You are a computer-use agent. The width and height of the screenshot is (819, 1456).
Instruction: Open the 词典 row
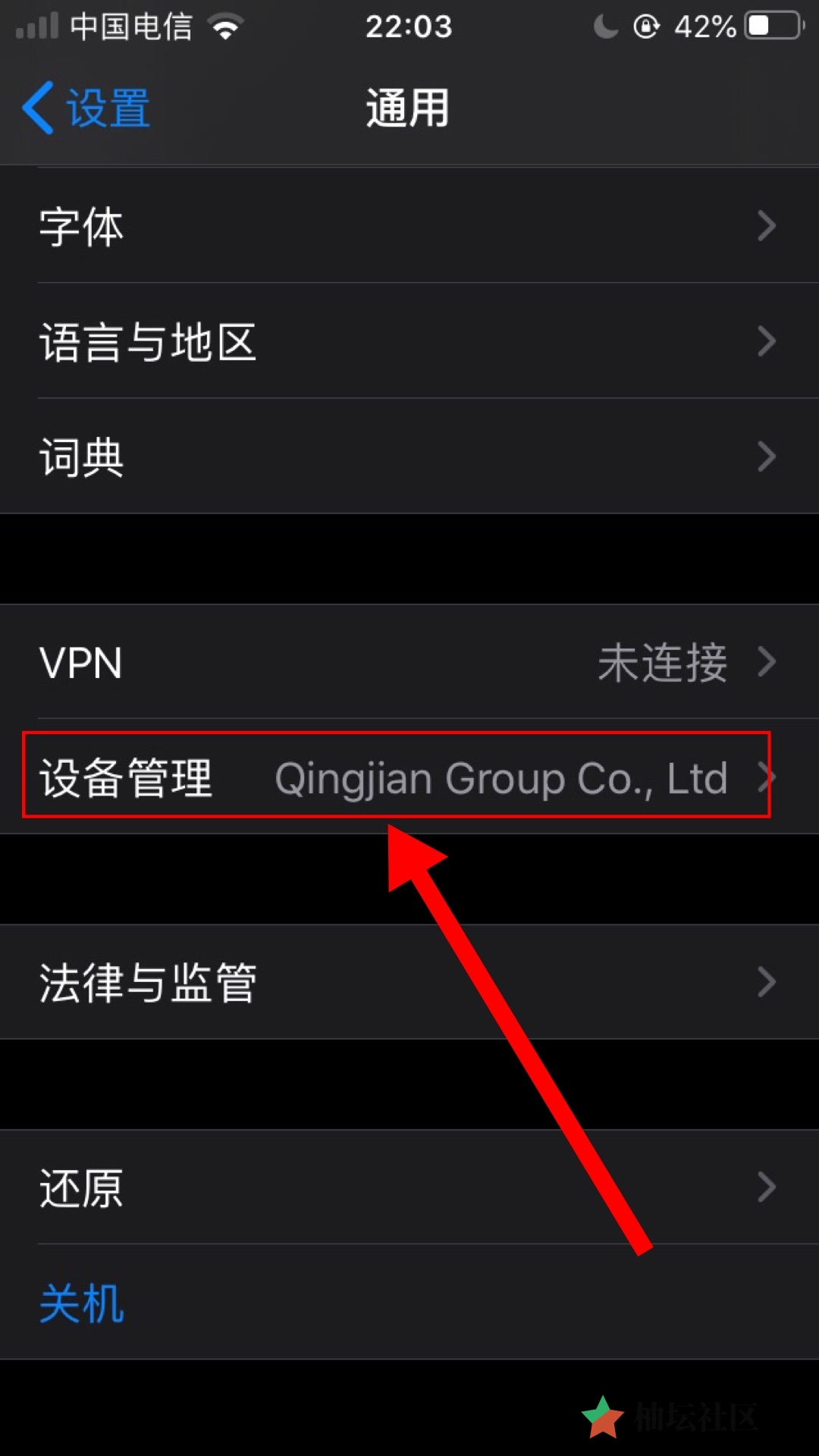(x=409, y=457)
